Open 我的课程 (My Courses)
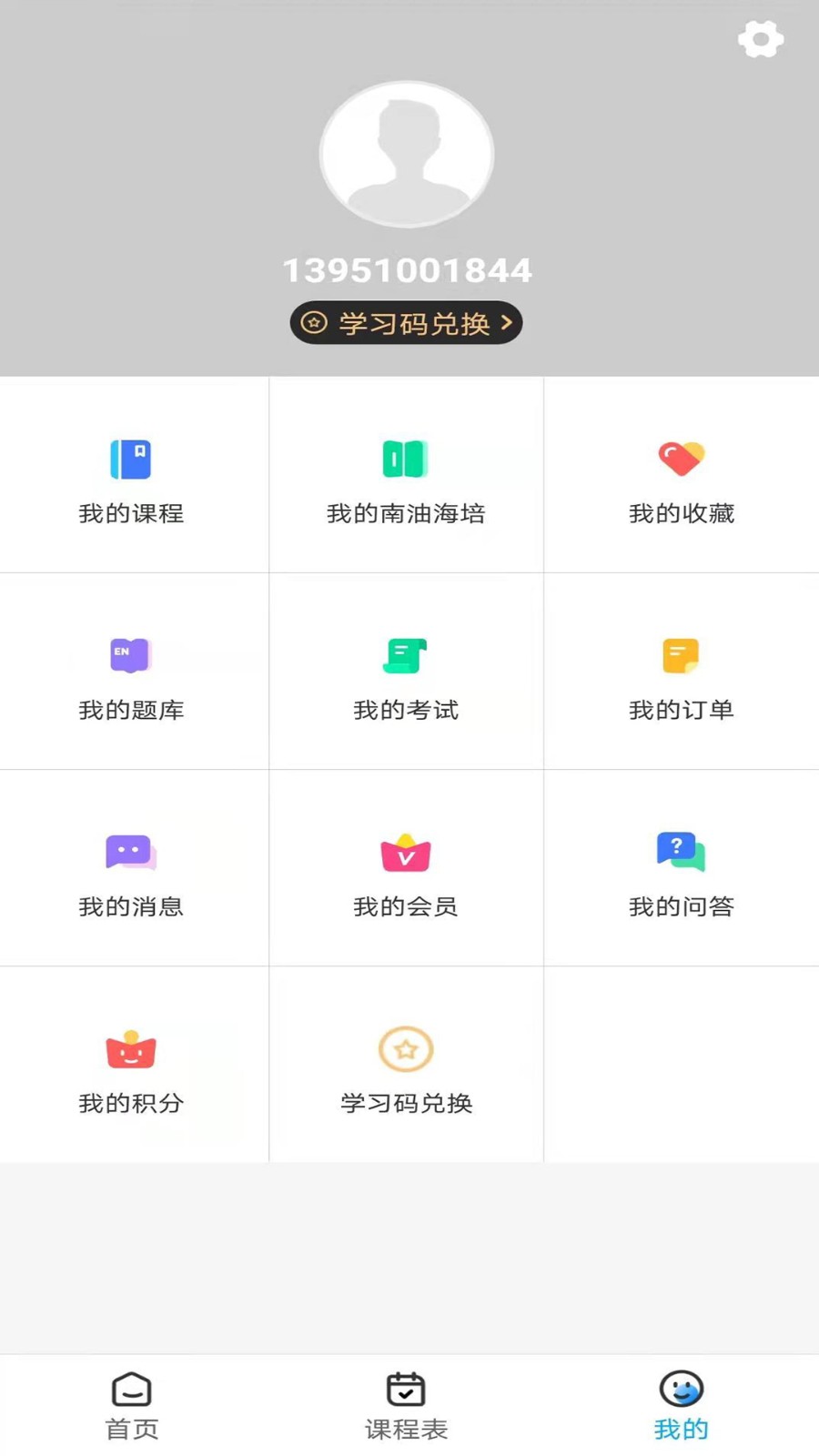This screenshot has height=1456, width=819. pyautogui.click(x=131, y=482)
